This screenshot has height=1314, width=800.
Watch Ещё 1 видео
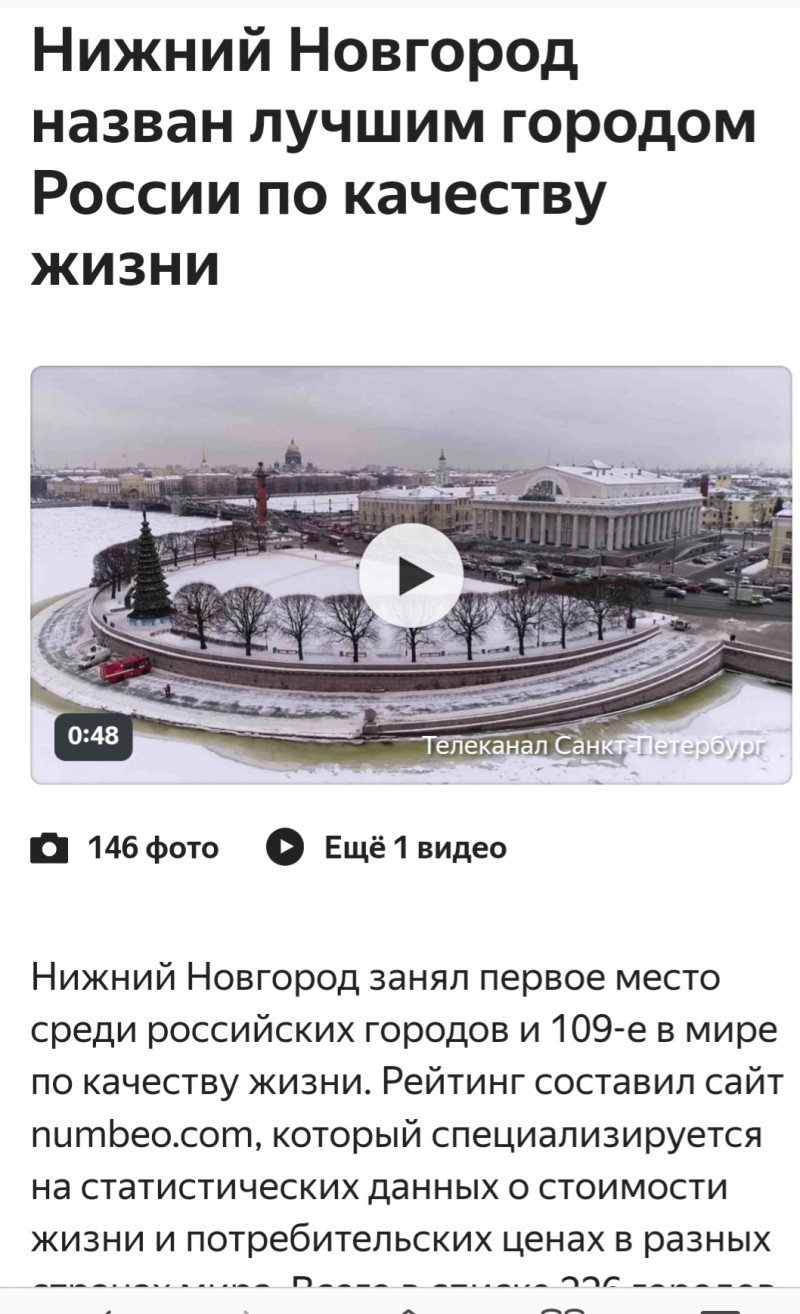[x=386, y=848]
